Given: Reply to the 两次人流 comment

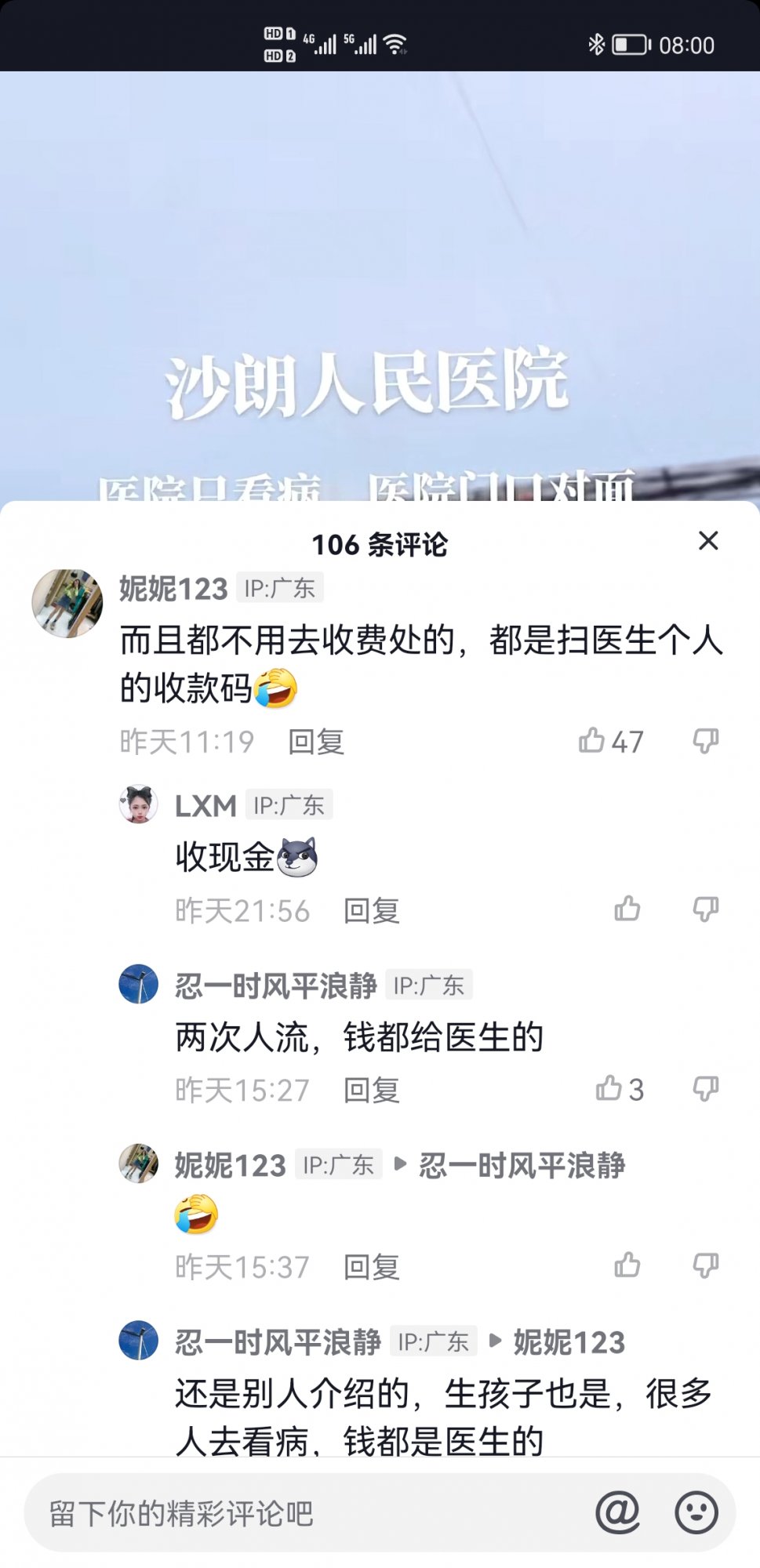Looking at the screenshot, I should pyautogui.click(x=372, y=1091).
